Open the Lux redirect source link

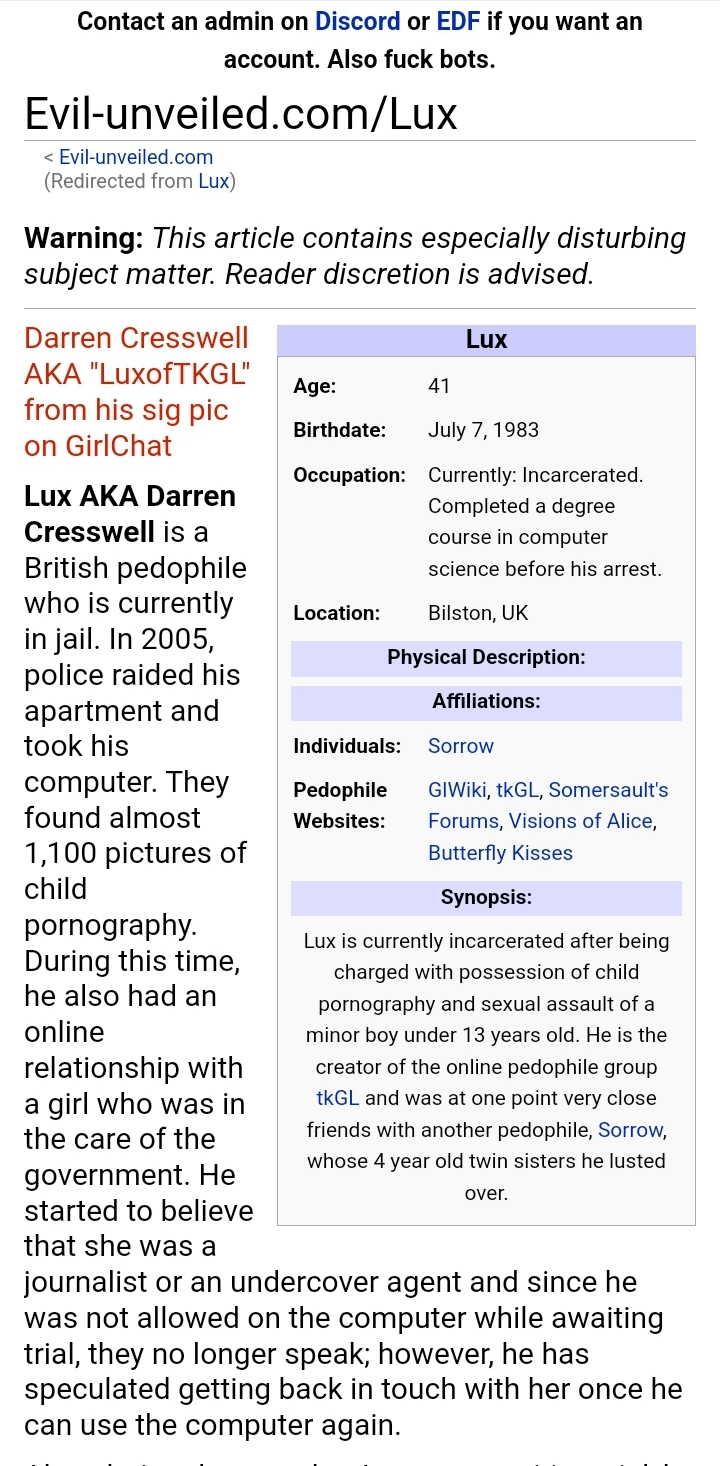214,181
